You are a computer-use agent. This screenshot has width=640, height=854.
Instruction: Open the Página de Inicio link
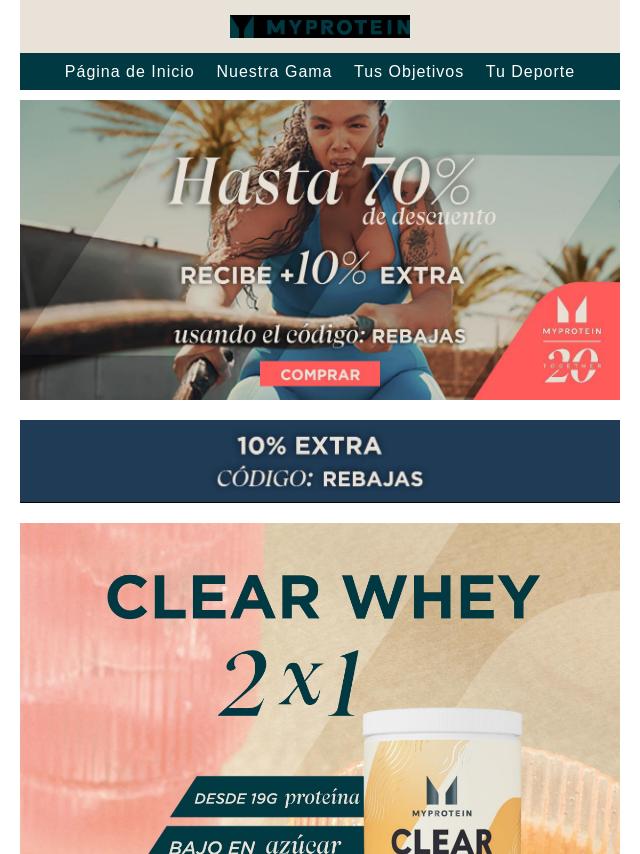coord(129,72)
